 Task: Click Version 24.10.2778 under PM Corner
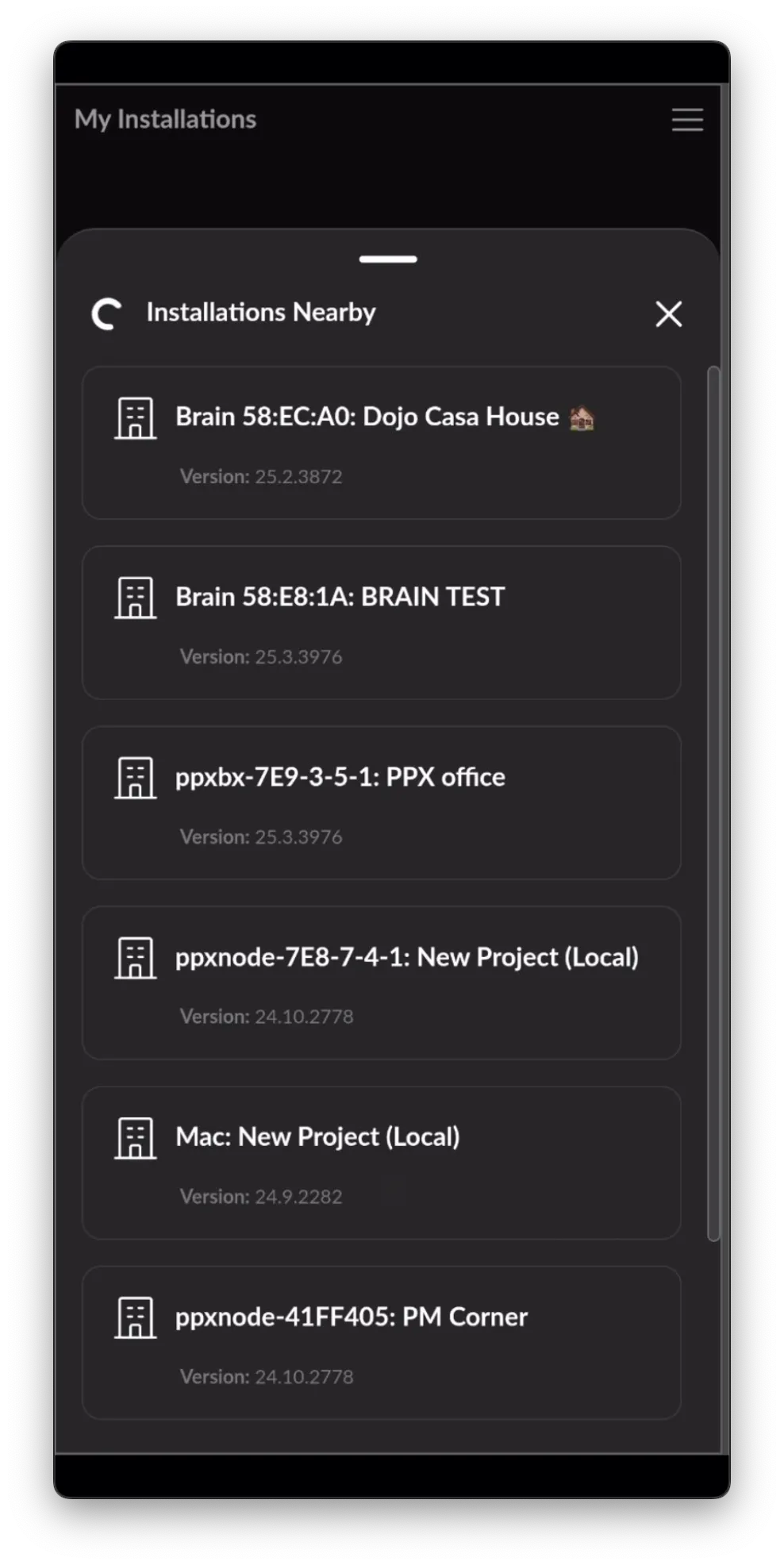pyautogui.click(x=267, y=1376)
